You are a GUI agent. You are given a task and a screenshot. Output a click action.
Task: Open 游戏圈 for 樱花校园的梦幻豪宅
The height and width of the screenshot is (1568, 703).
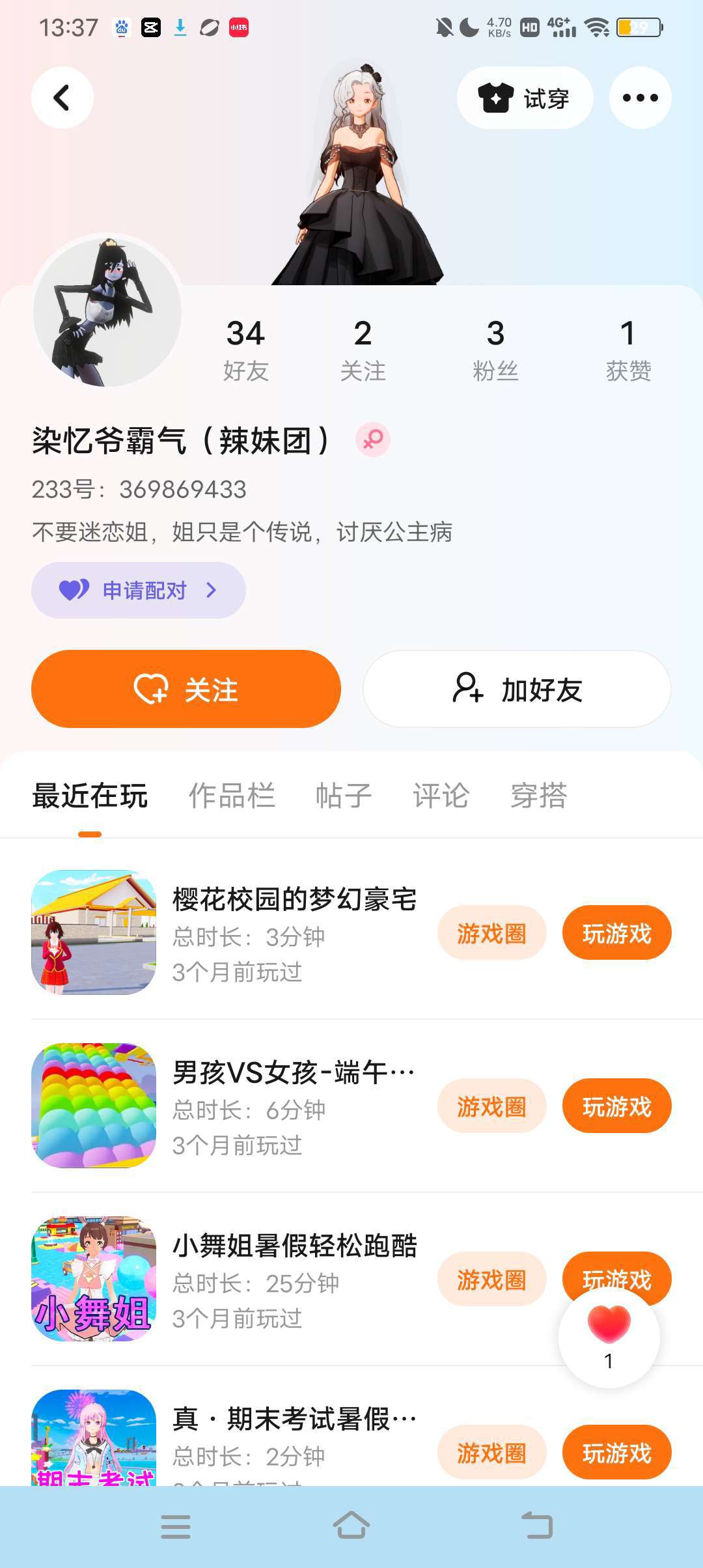pos(491,933)
